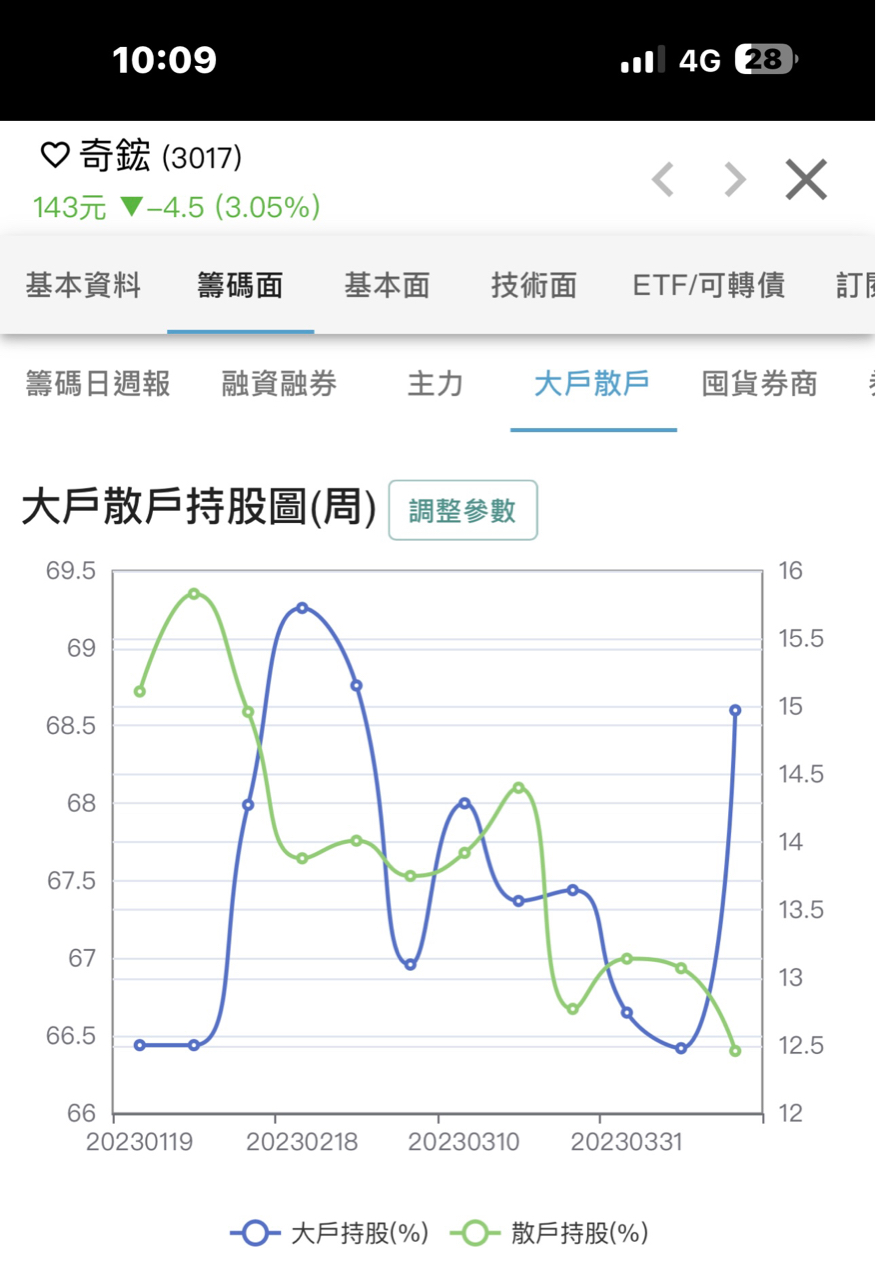
Task: Add 奇鋐 to favorites with the heart icon
Action: click(x=54, y=155)
